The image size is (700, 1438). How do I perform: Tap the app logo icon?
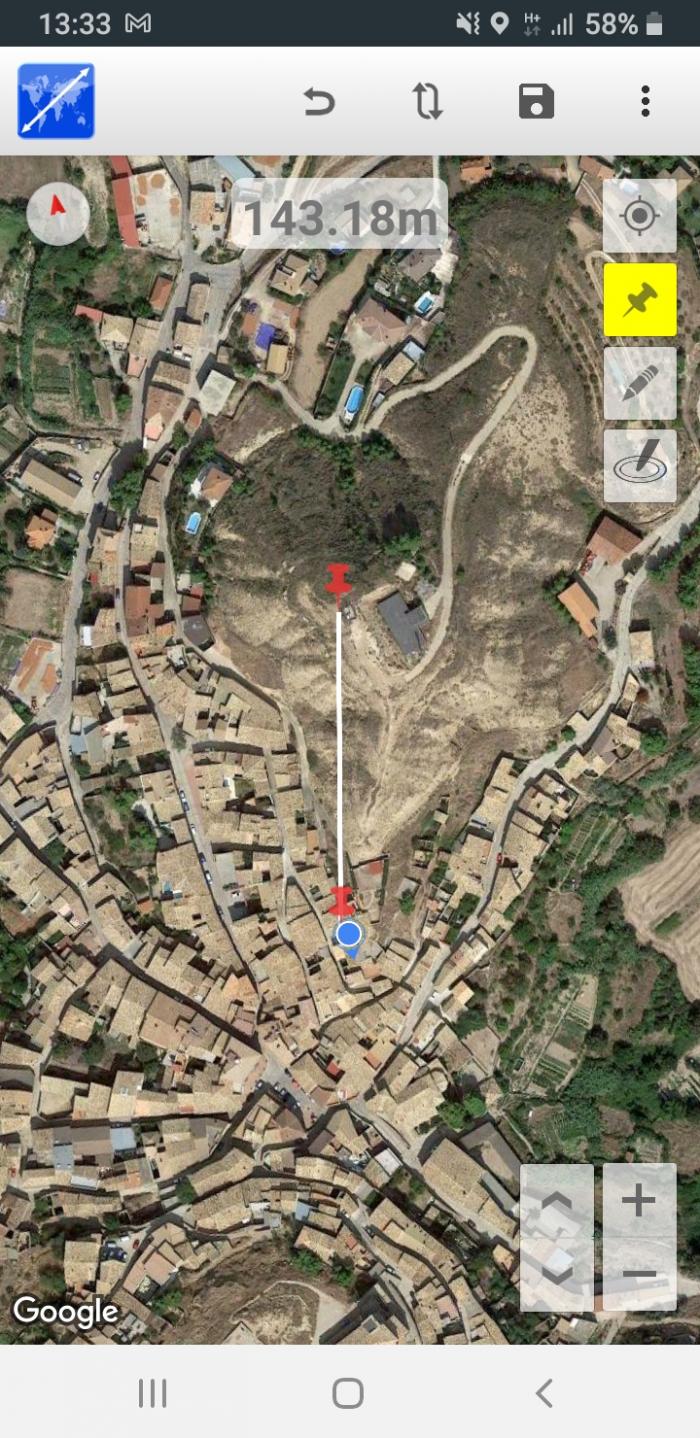coord(56,101)
